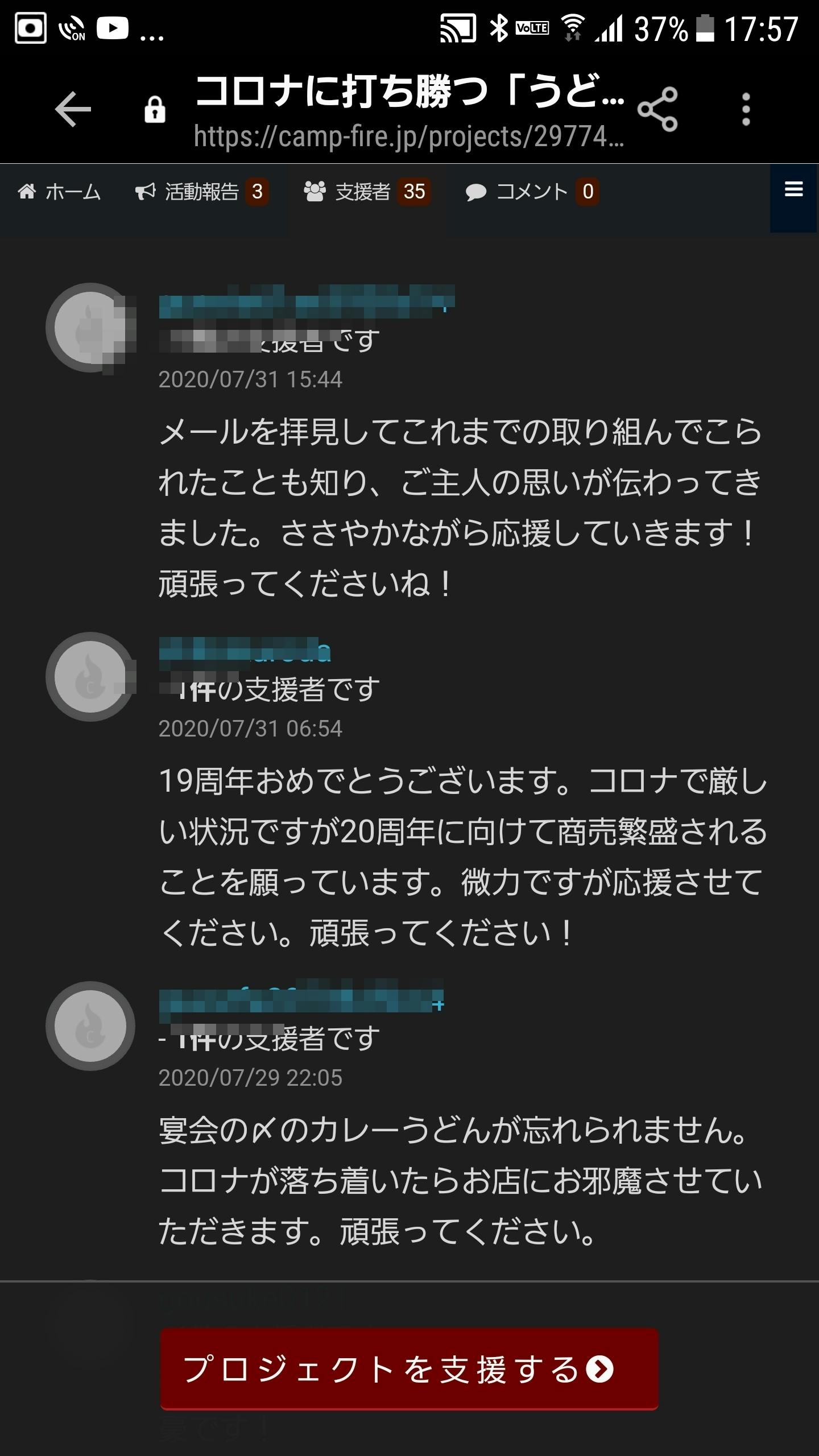
Task: Open the hamburger menu
Action: tap(794, 190)
